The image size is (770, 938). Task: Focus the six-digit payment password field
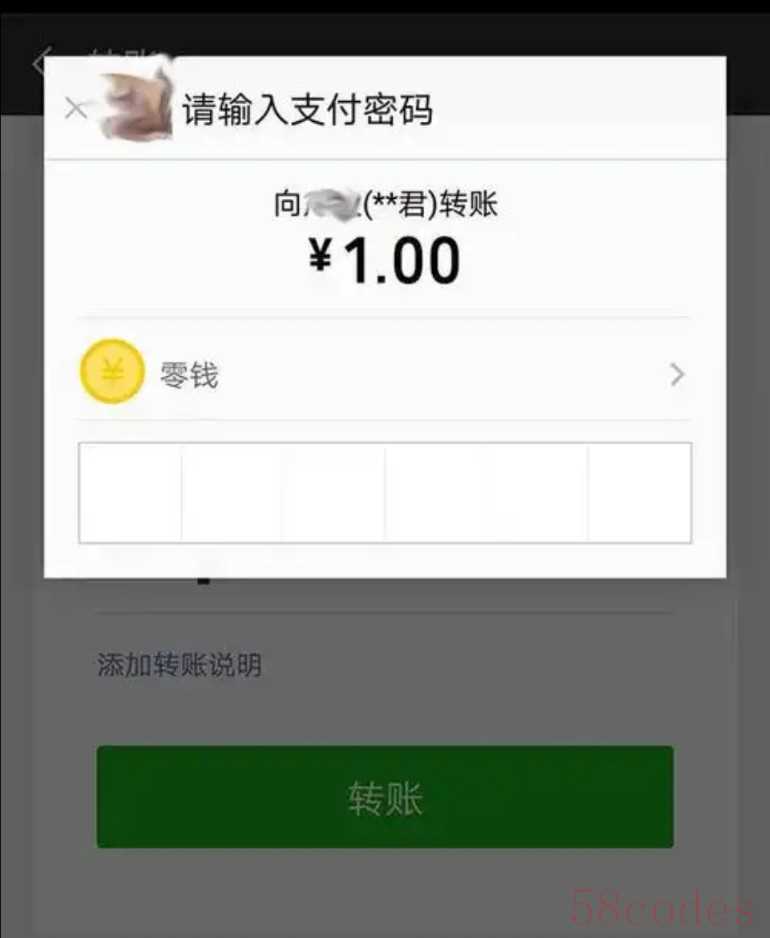tap(384, 493)
